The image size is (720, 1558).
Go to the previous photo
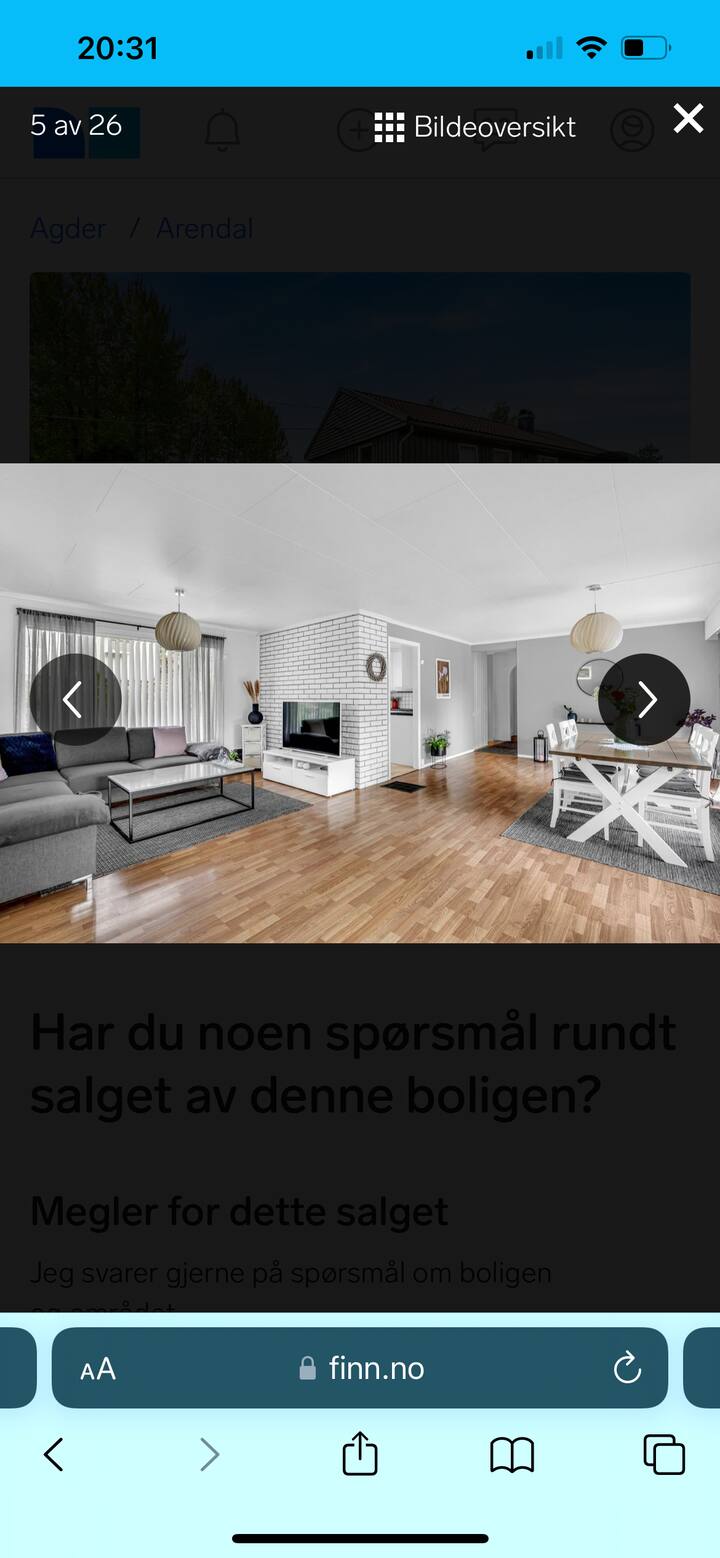pos(75,700)
